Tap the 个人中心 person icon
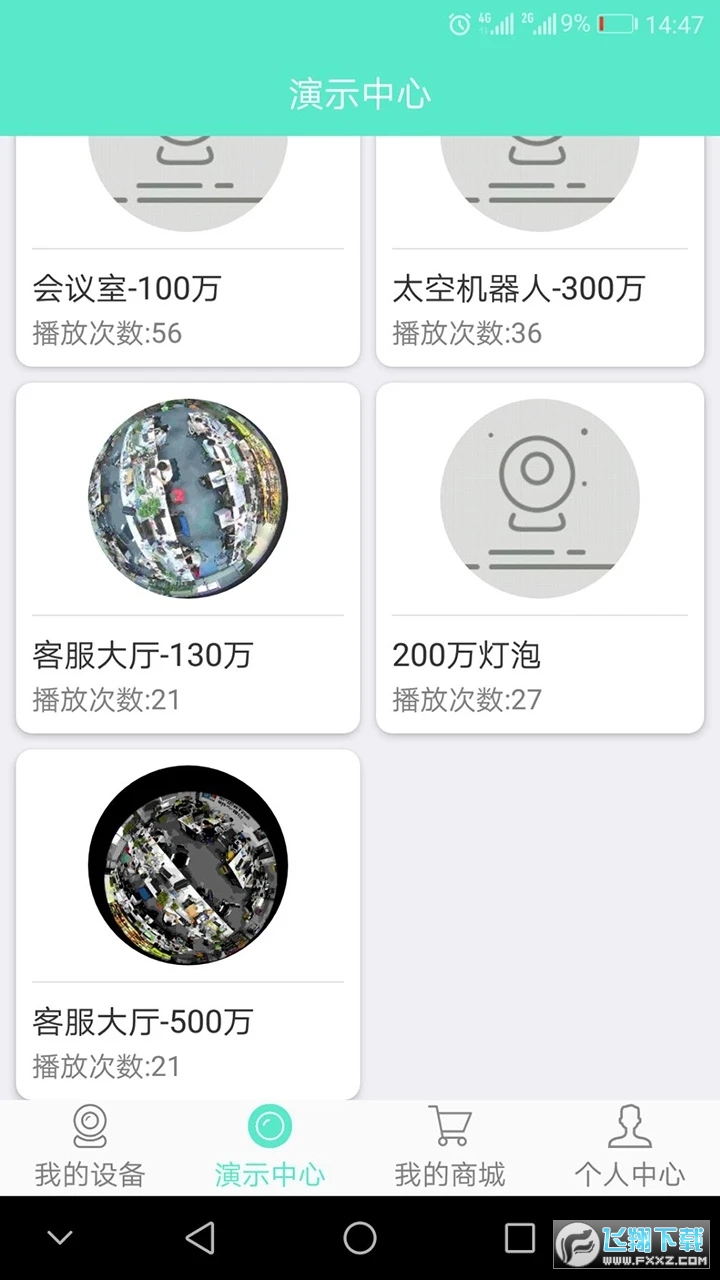The height and width of the screenshot is (1280, 720). point(629,1127)
